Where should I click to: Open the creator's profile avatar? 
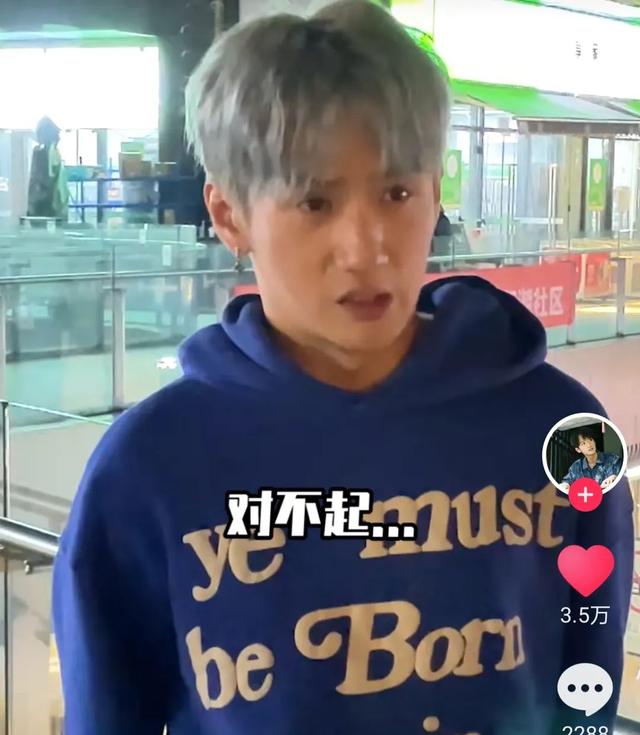click(x=584, y=453)
